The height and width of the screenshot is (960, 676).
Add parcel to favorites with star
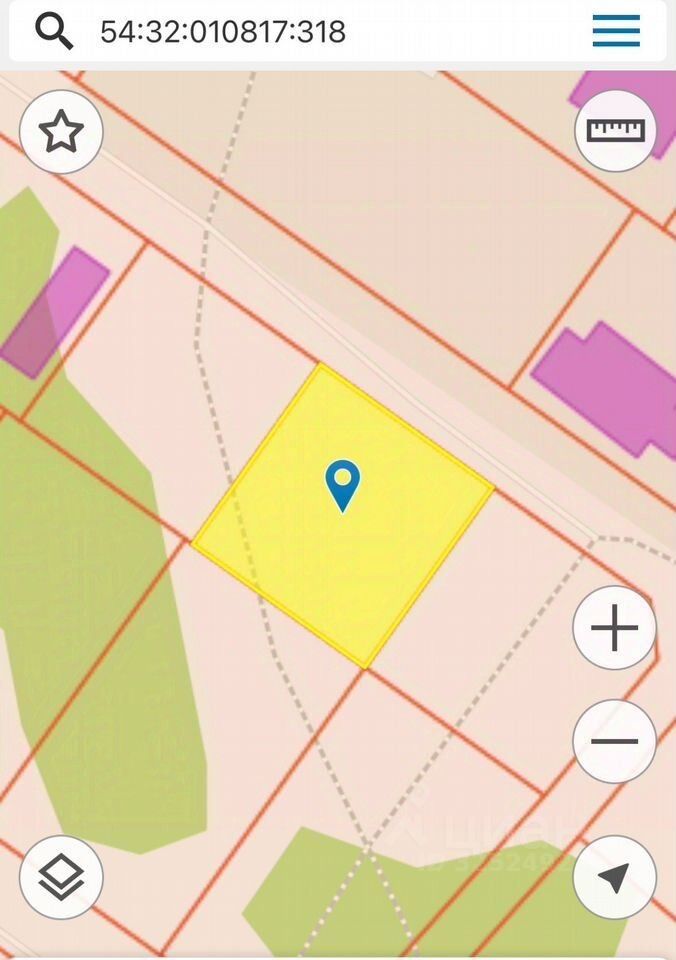(x=61, y=132)
